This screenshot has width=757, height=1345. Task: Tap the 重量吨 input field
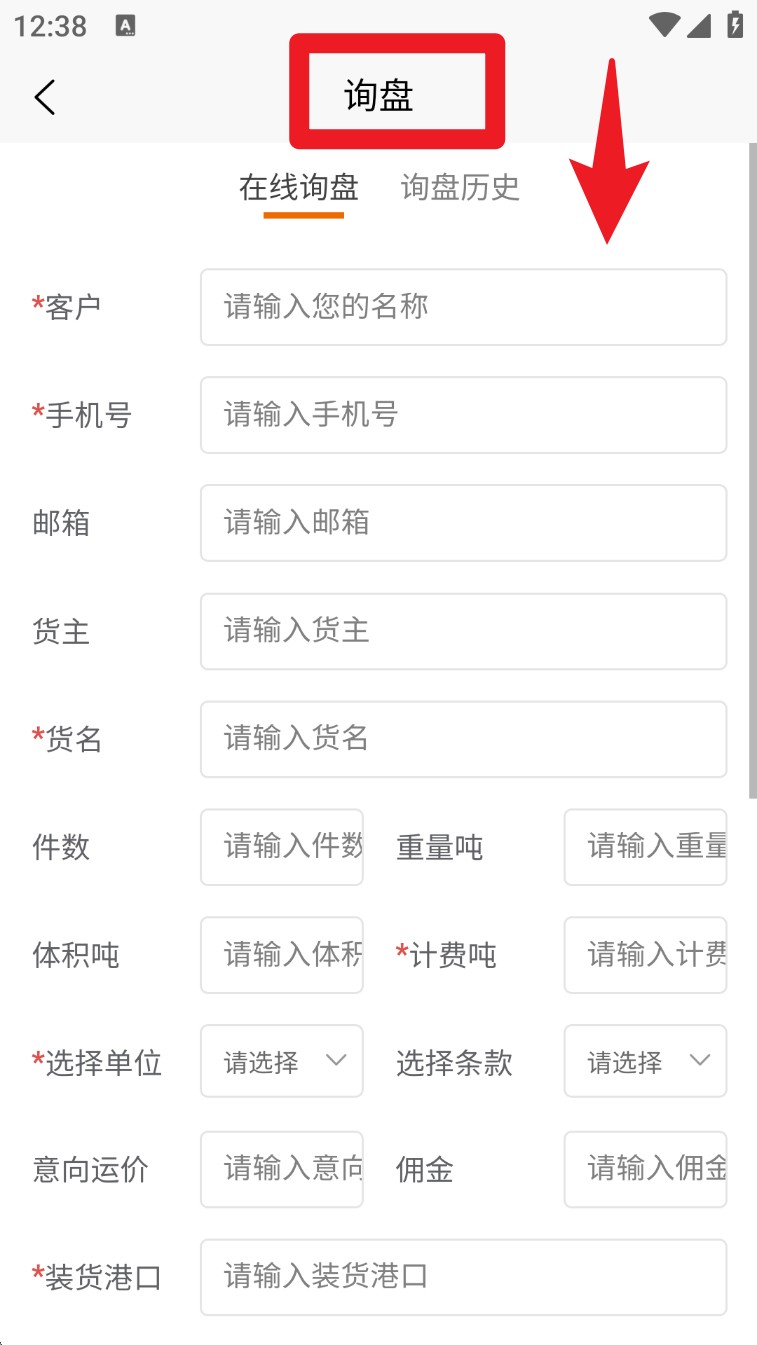click(645, 847)
